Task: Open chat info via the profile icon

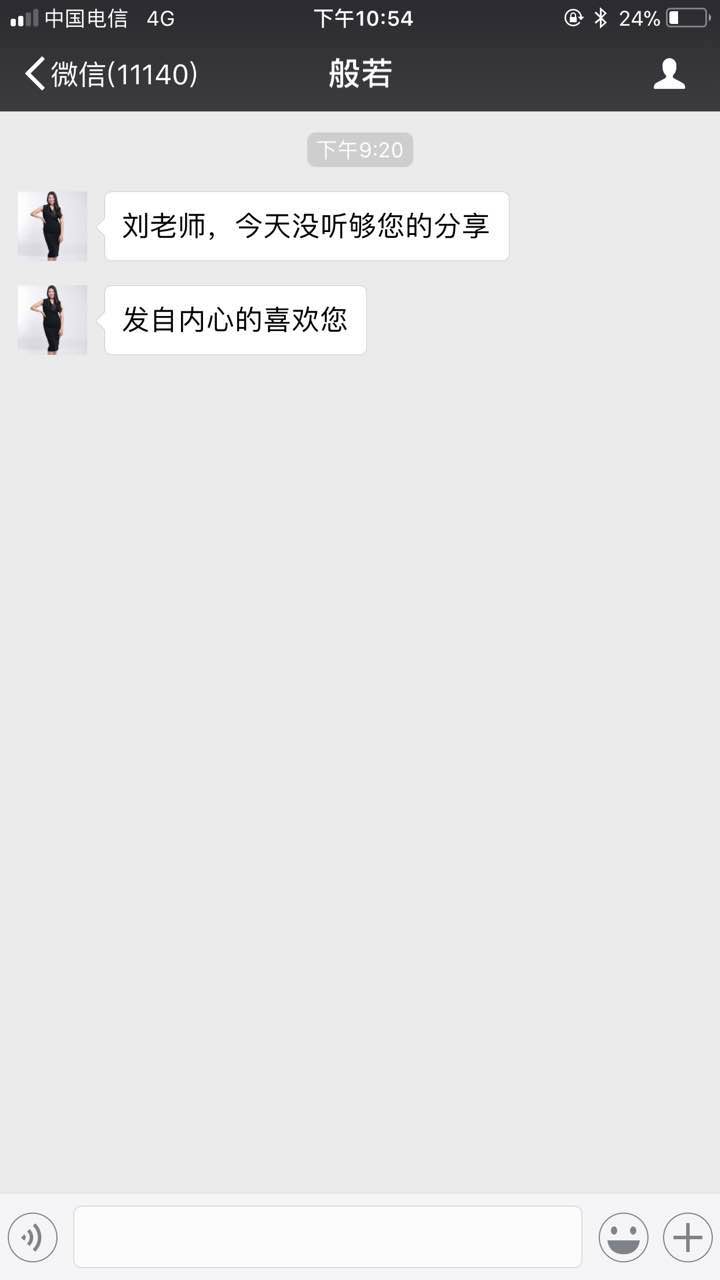Action: click(x=669, y=74)
